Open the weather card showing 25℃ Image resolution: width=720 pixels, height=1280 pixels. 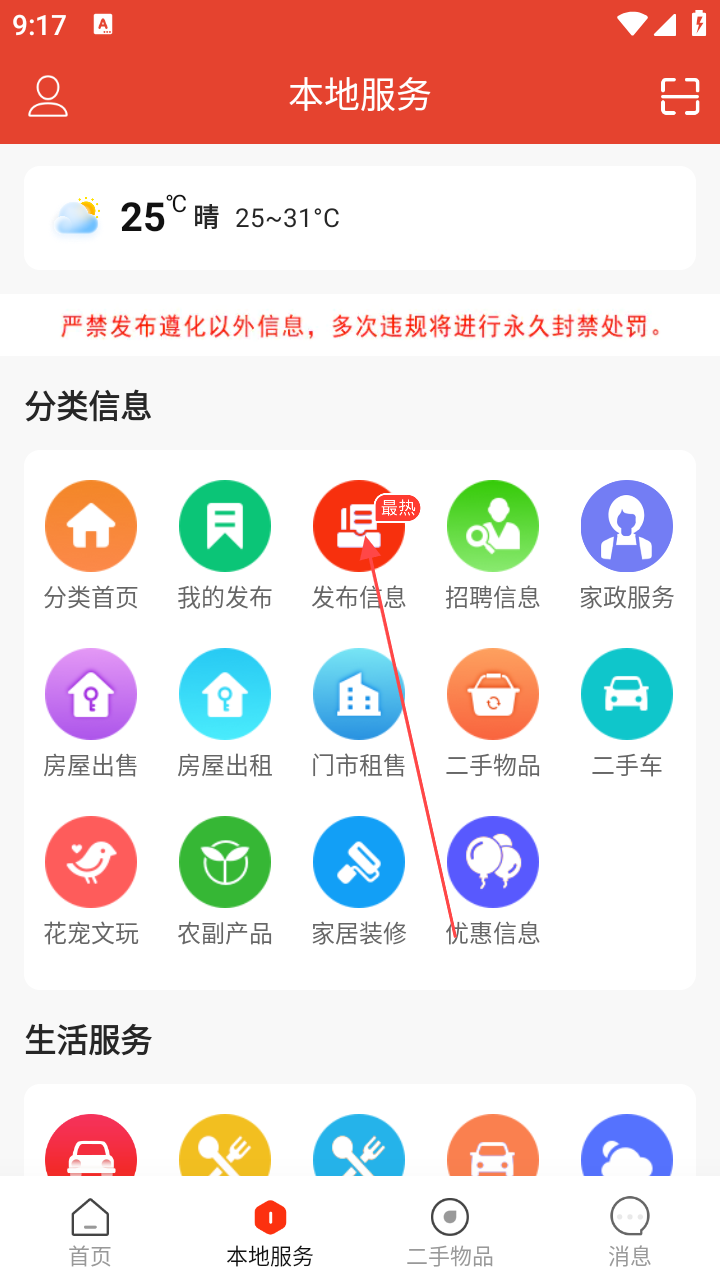coord(360,218)
